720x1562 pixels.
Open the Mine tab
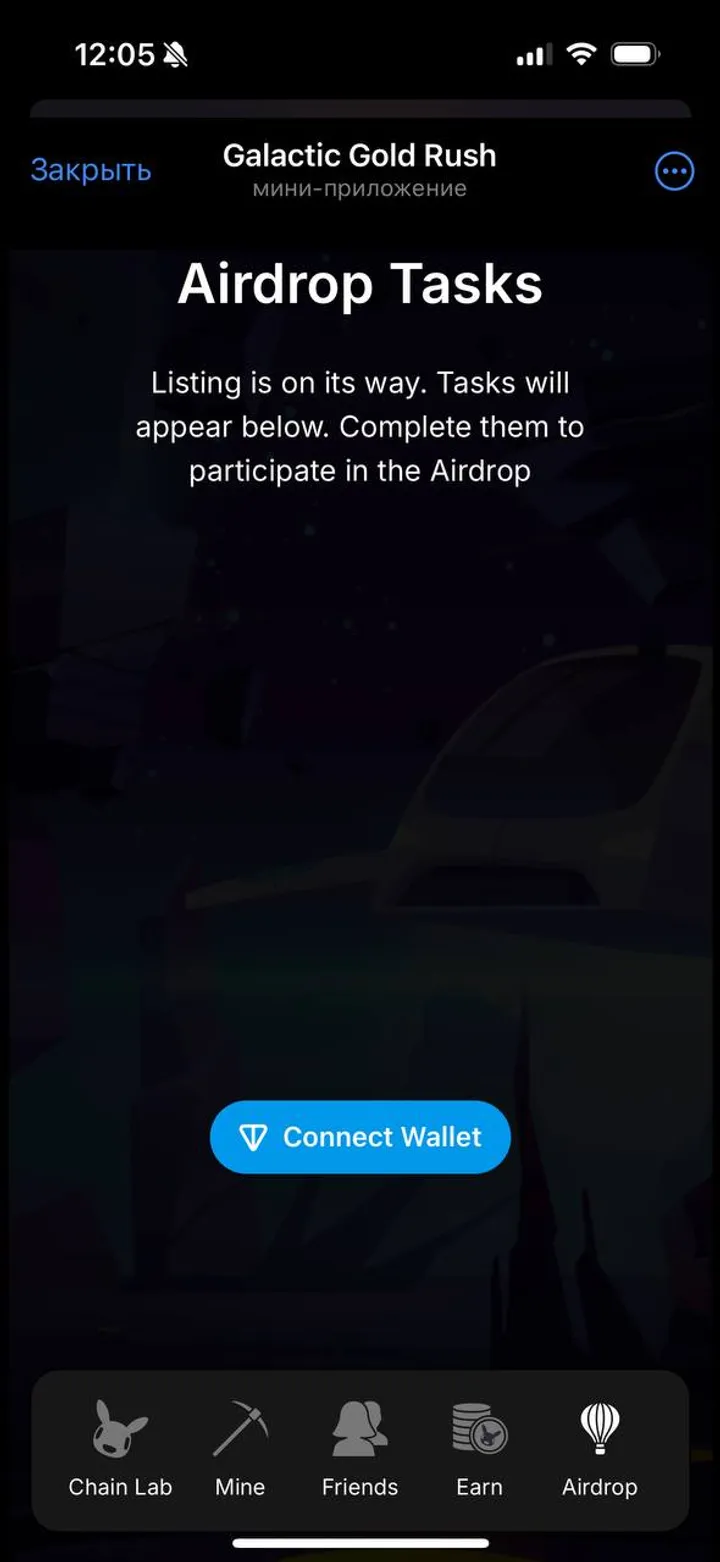(x=240, y=1448)
